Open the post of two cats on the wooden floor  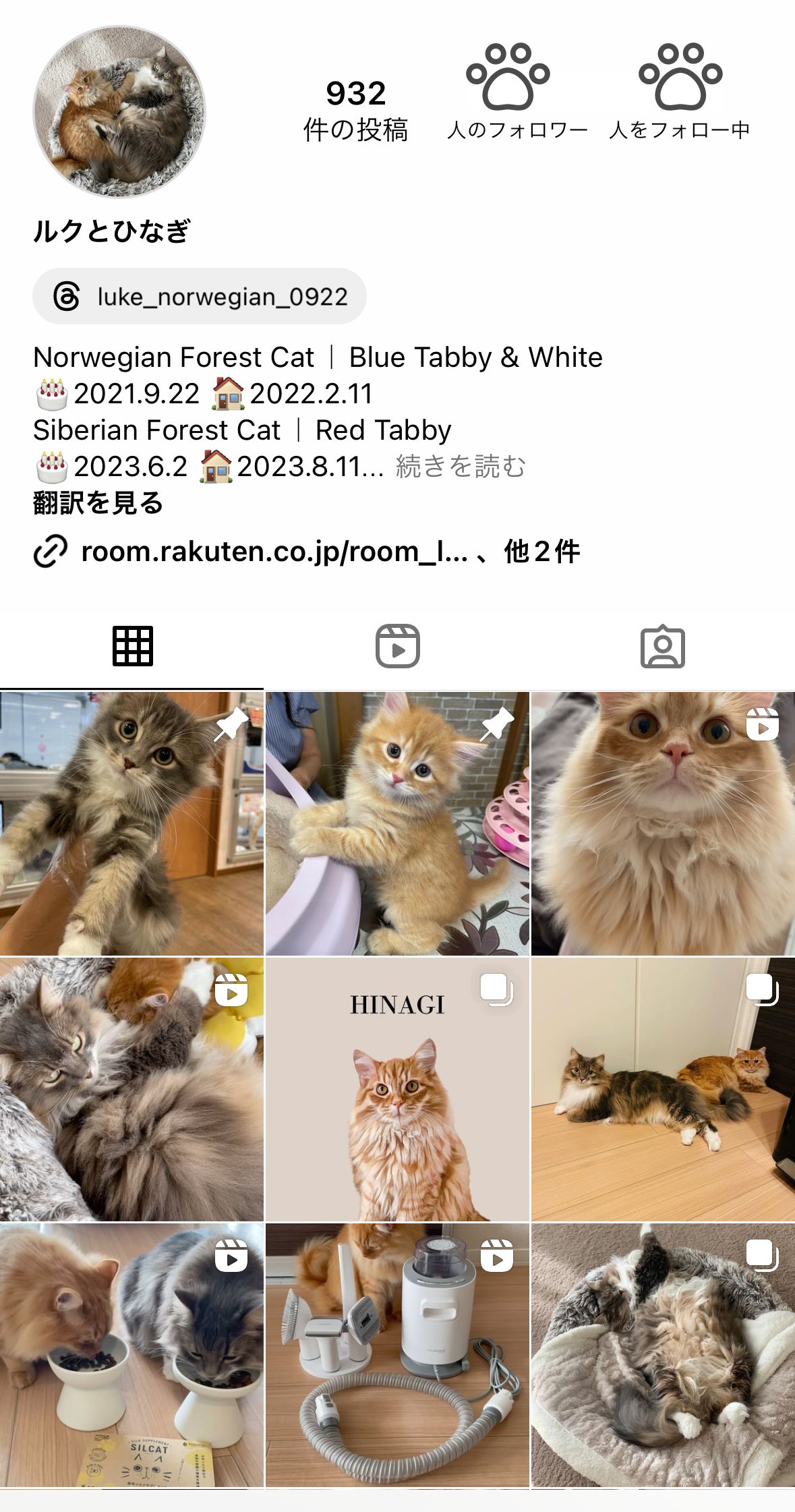coord(663,1089)
